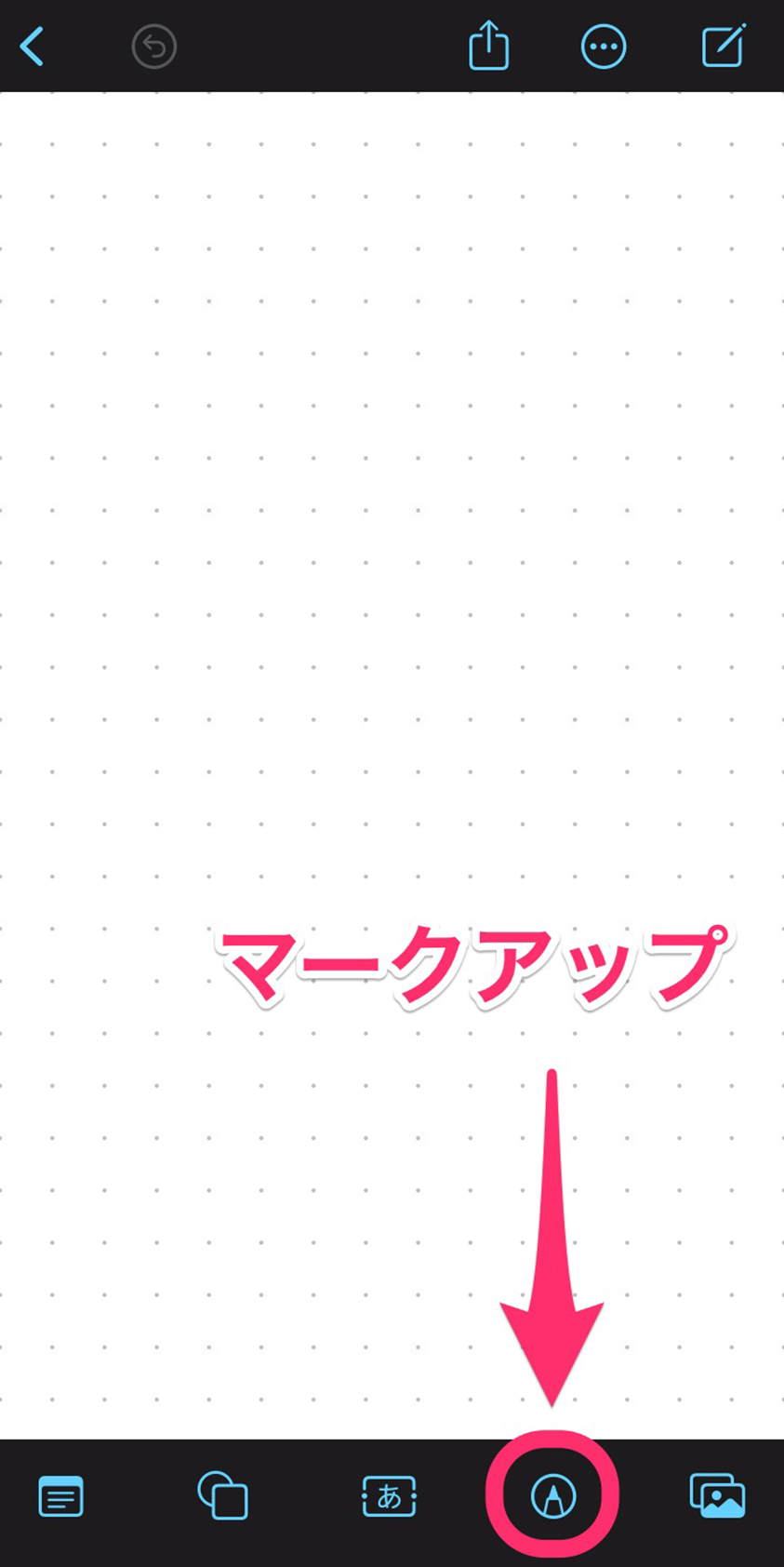Open the share sheet icon

pyautogui.click(x=488, y=45)
